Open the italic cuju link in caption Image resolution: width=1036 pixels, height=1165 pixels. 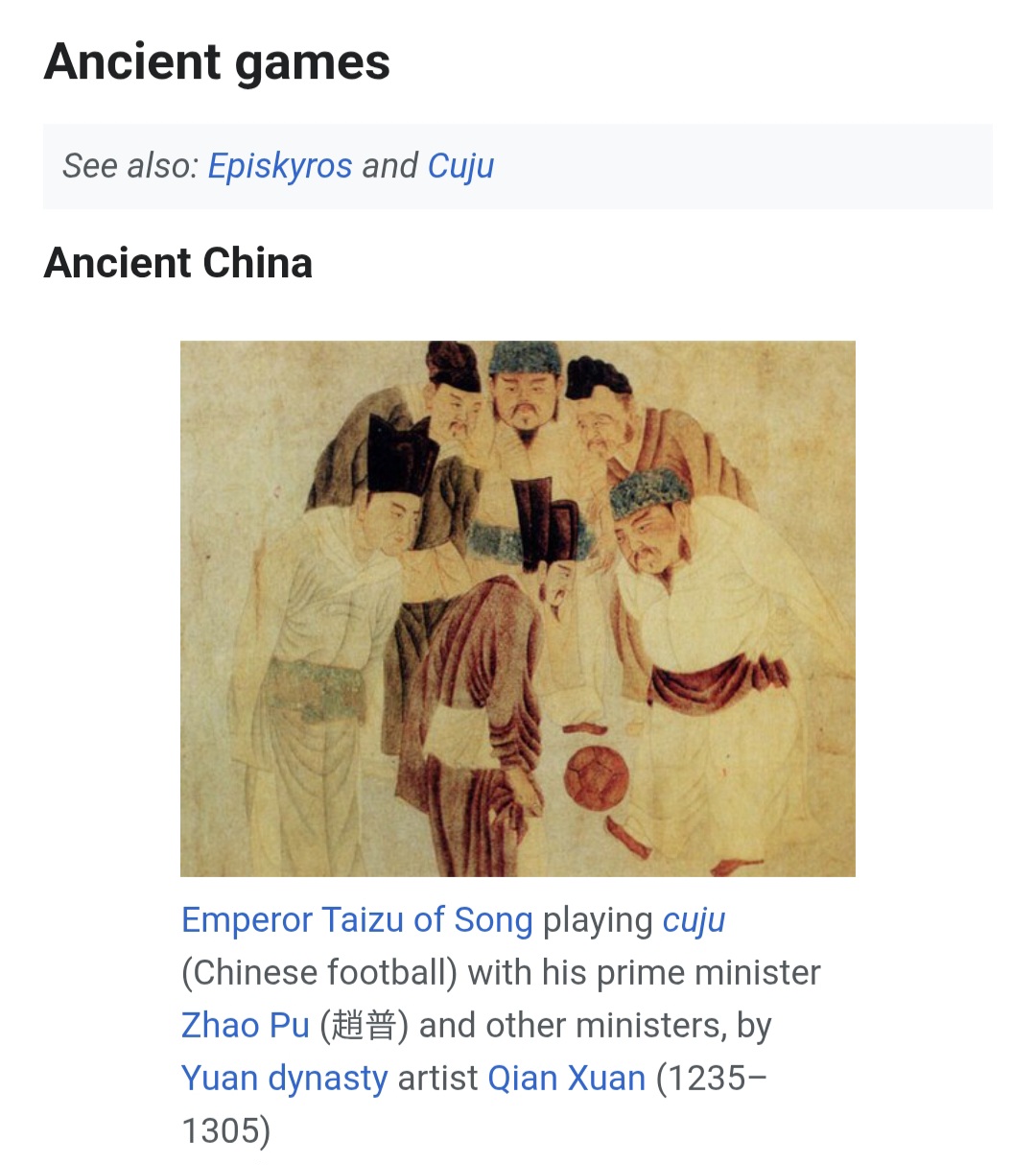[694, 919]
